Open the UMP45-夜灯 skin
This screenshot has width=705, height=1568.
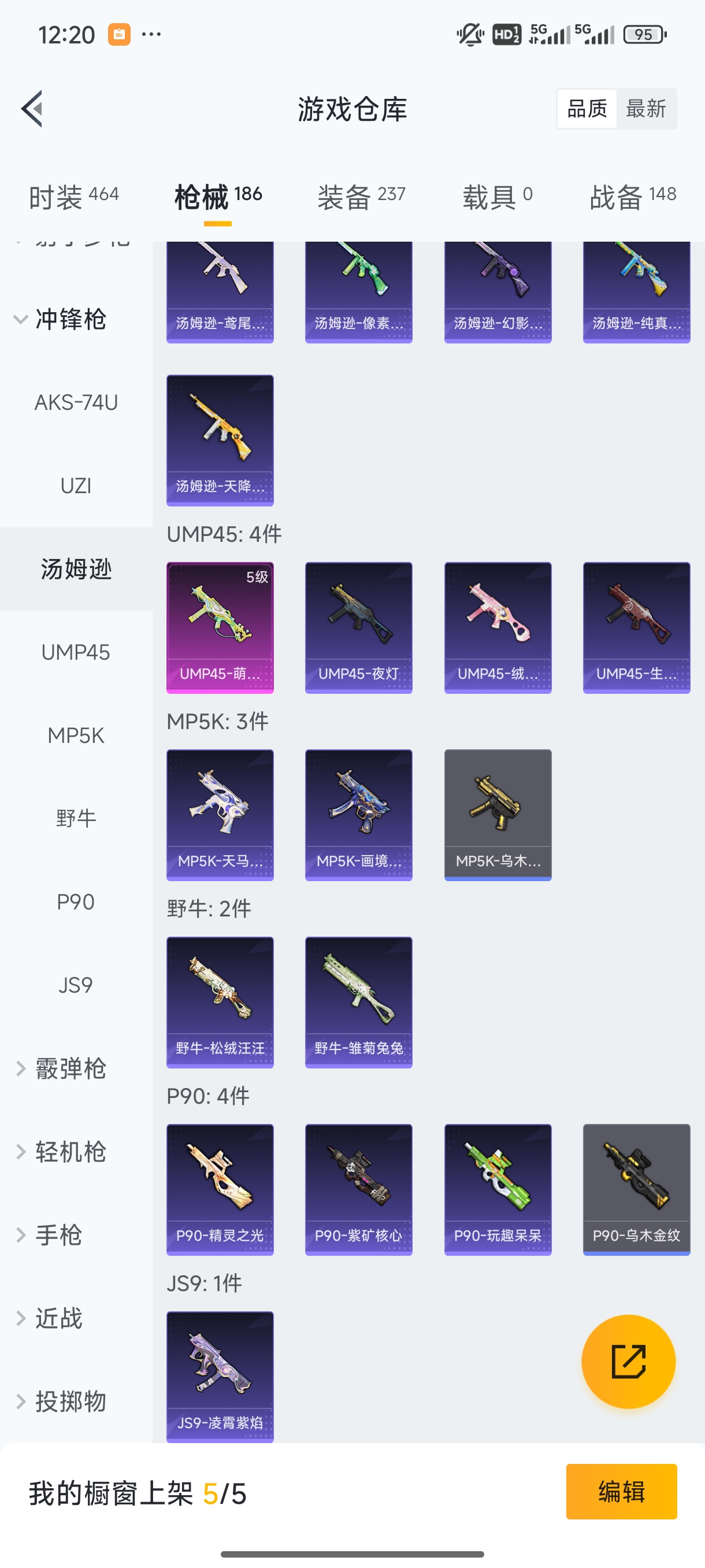tap(358, 627)
